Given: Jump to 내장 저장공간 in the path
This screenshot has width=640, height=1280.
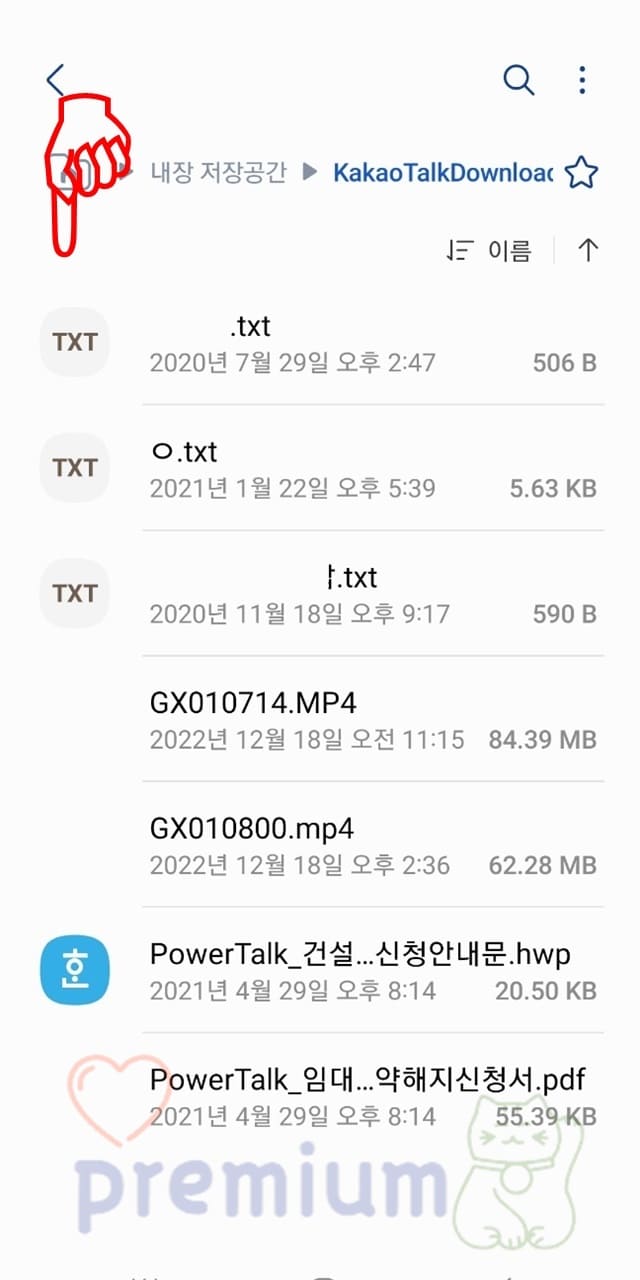Looking at the screenshot, I should pyautogui.click(x=218, y=172).
